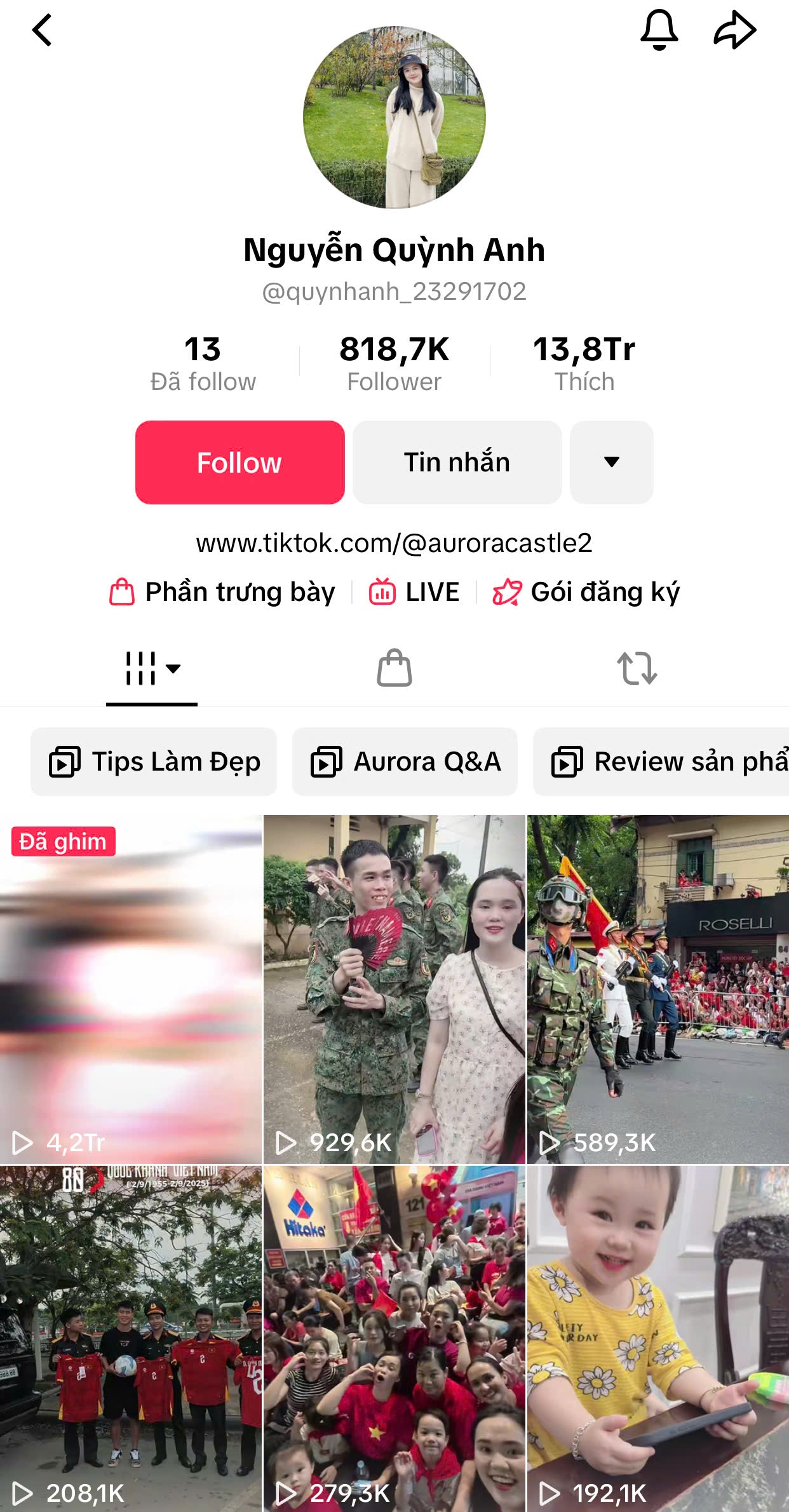Image resolution: width=789 pixels, height=1512 pixels.
Task: Open the LIVE link
Action: tap(414, 592)
